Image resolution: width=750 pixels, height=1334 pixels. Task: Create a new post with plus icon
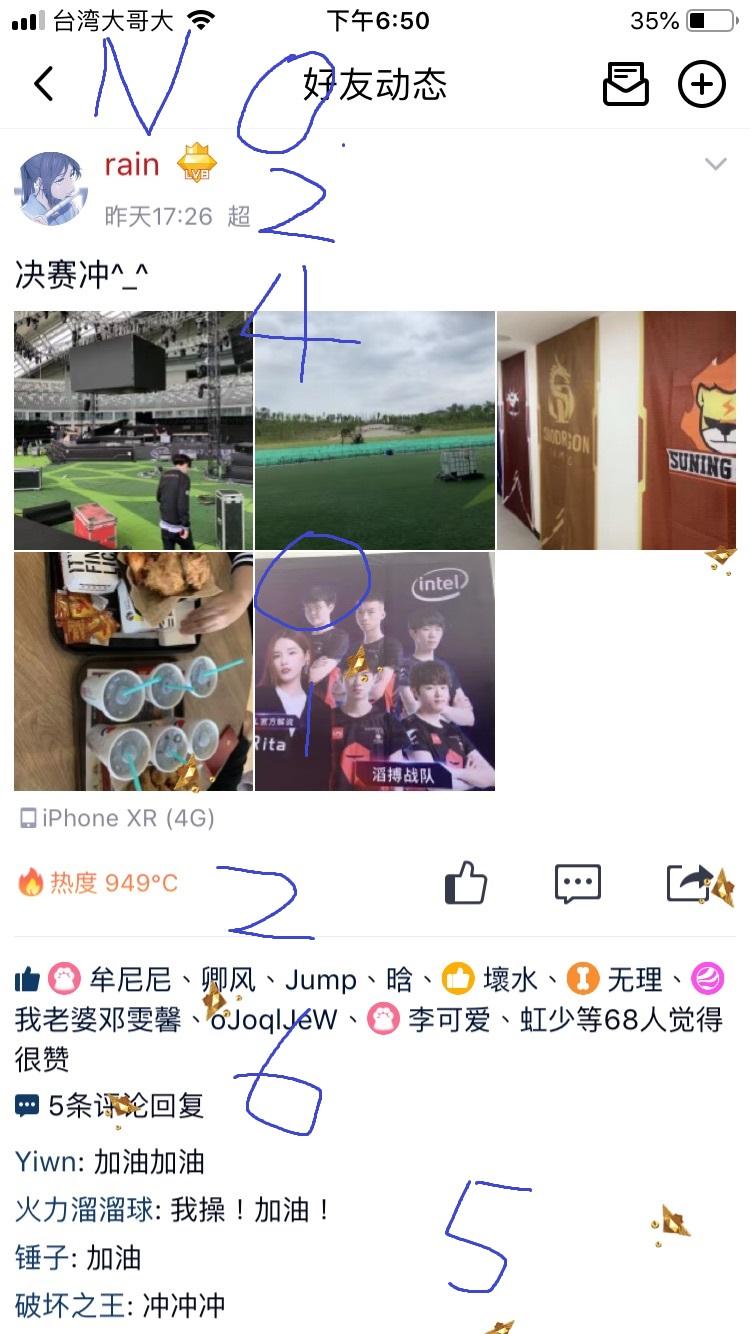click(701, 84)
